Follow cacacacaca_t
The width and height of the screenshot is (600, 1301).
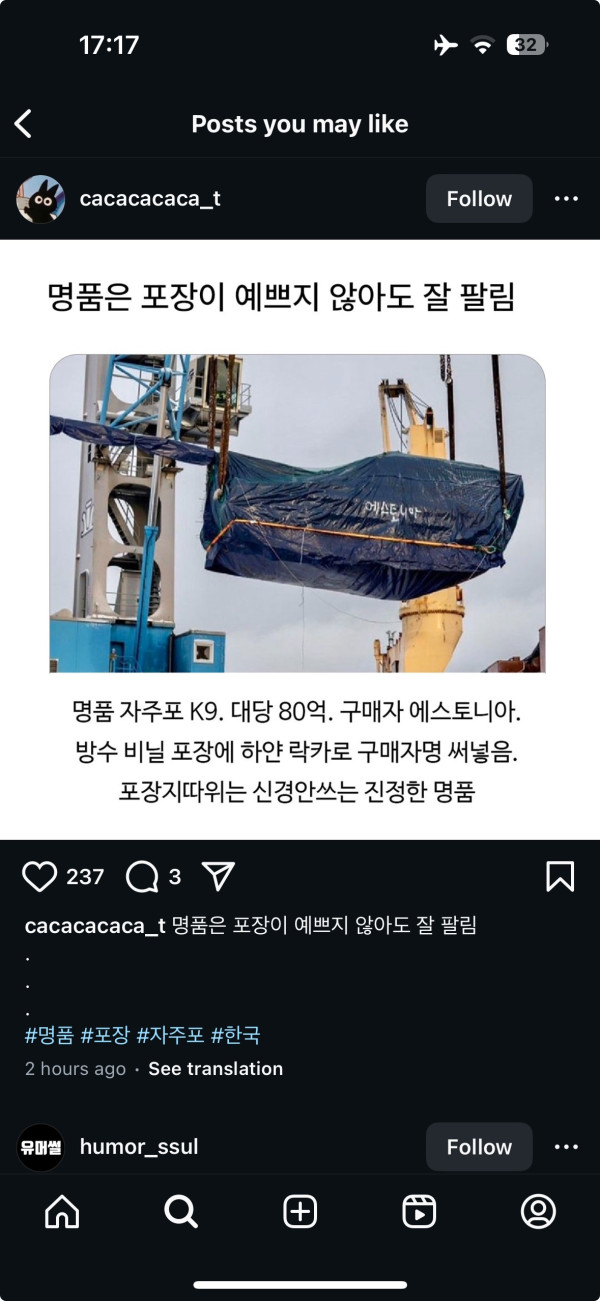479,199
